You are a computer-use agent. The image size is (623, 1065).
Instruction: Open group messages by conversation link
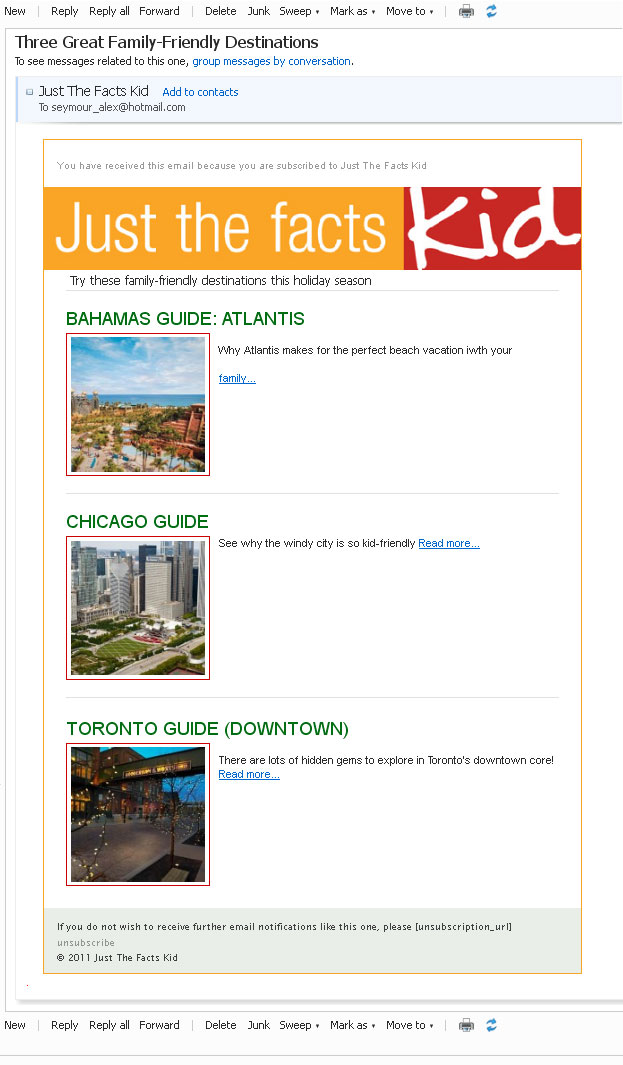271,61
